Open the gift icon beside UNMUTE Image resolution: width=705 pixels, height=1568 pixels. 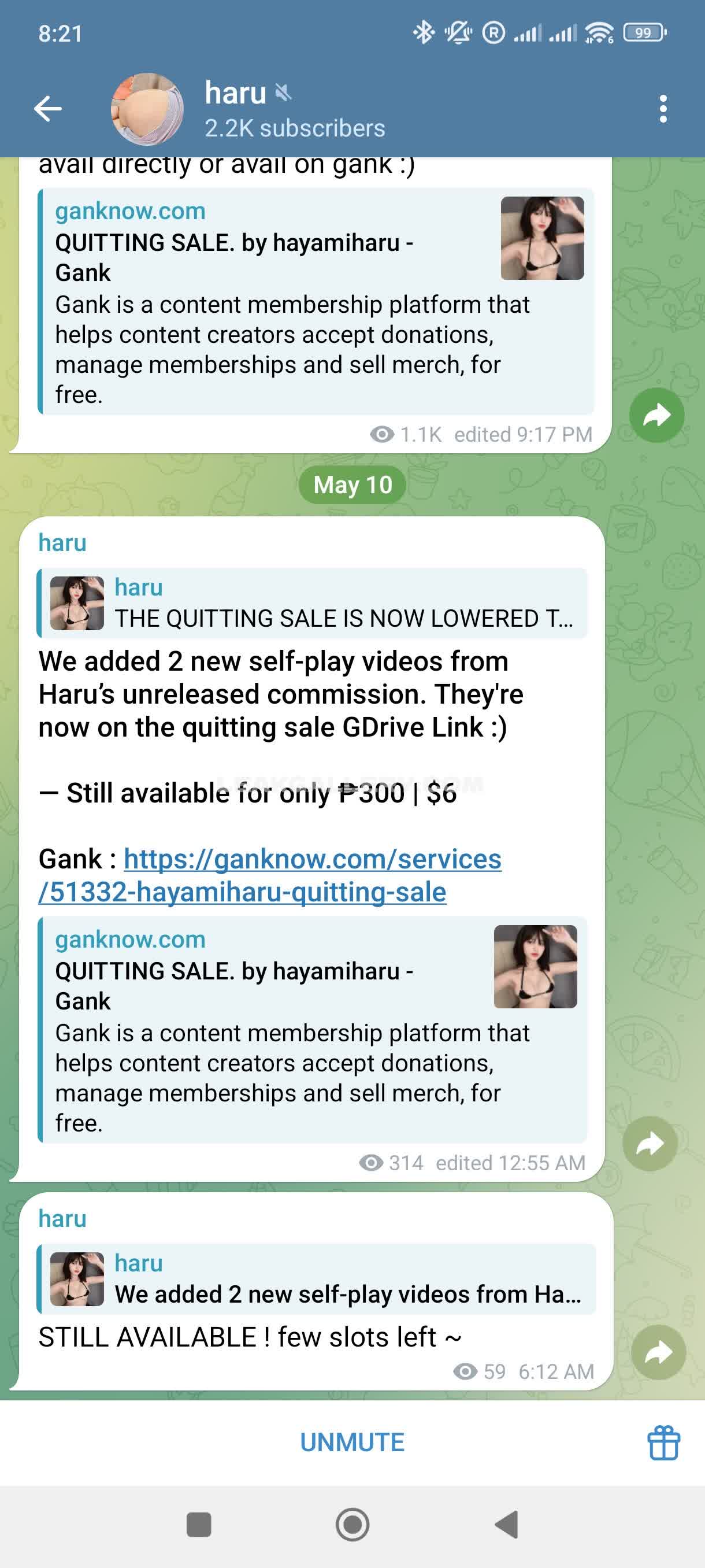click(663, 1443)
